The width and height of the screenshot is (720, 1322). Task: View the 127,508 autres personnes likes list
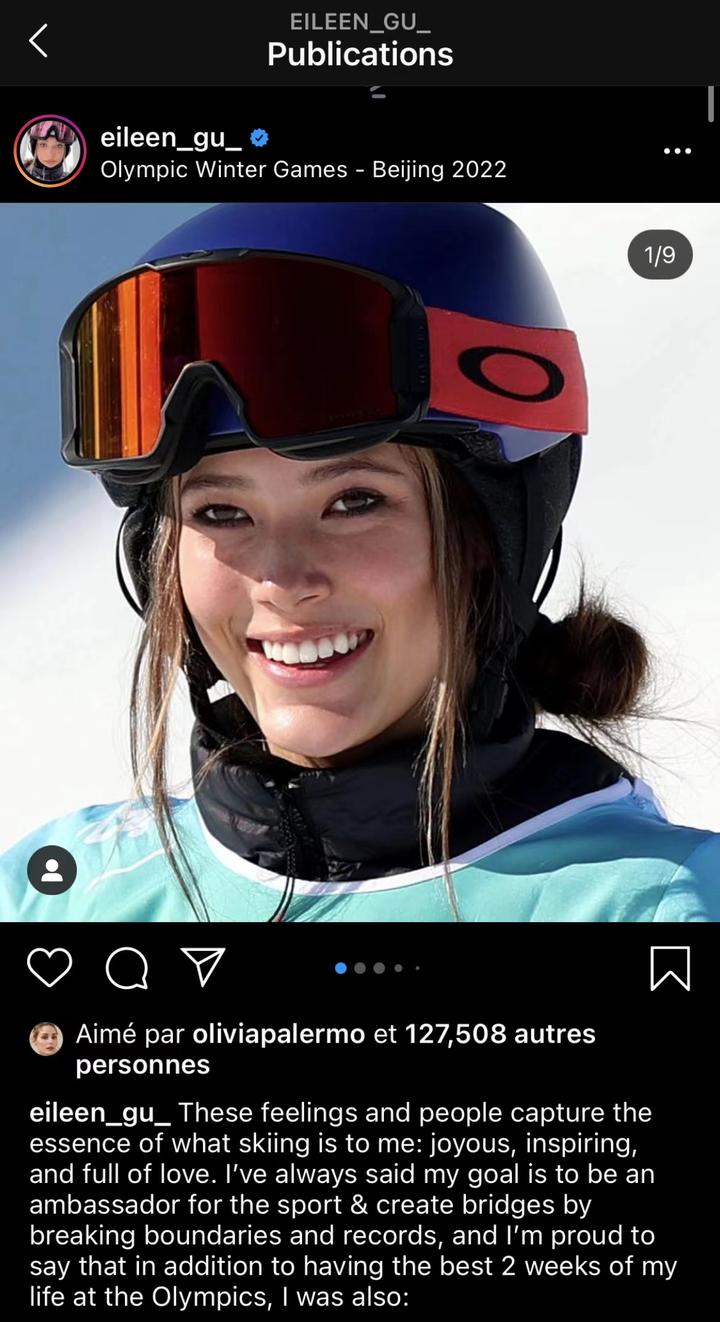click(499, 1034)
